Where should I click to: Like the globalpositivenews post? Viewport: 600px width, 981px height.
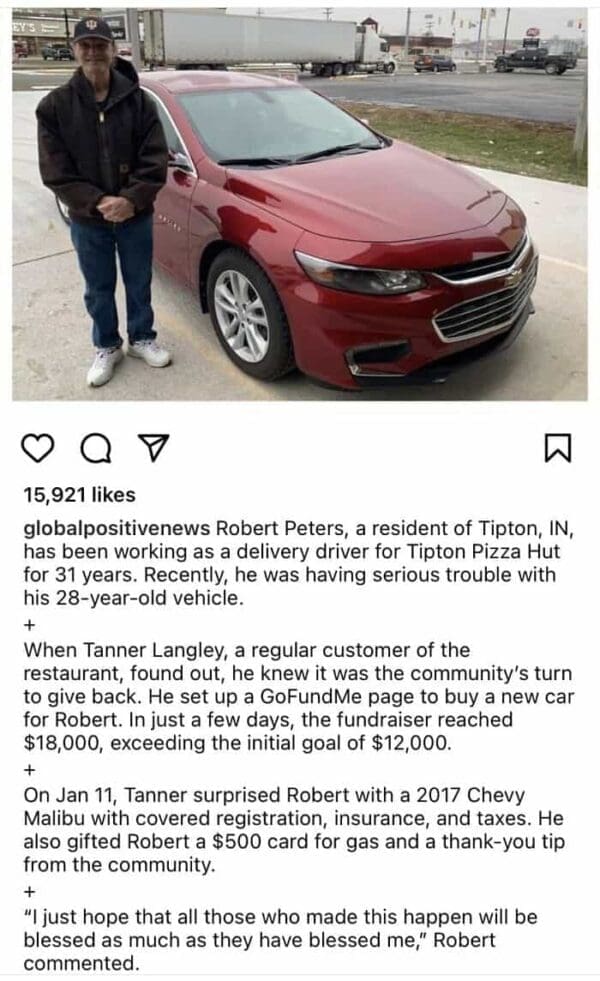click(38, 450)
